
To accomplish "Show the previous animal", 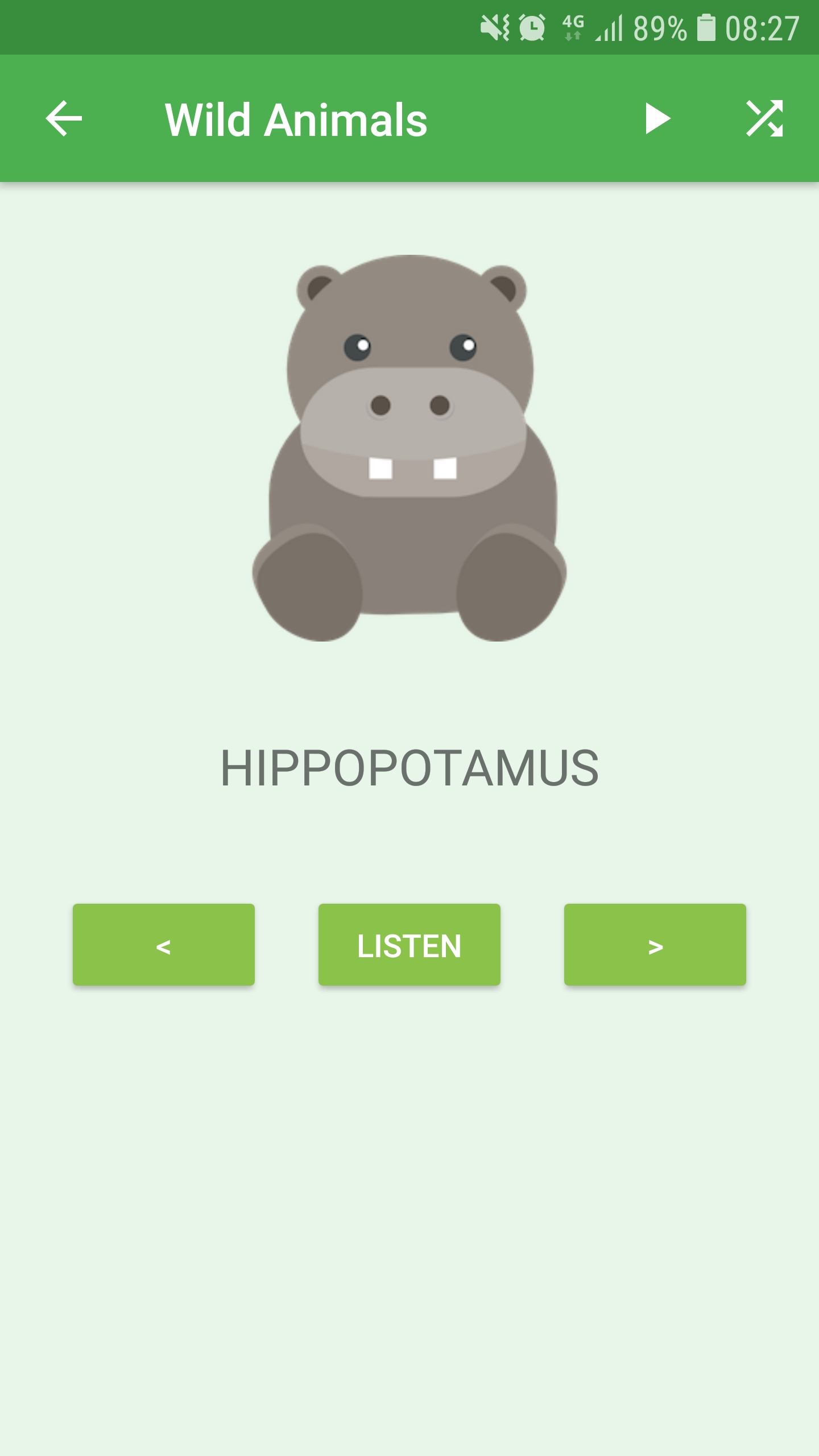I will (164, 945).
